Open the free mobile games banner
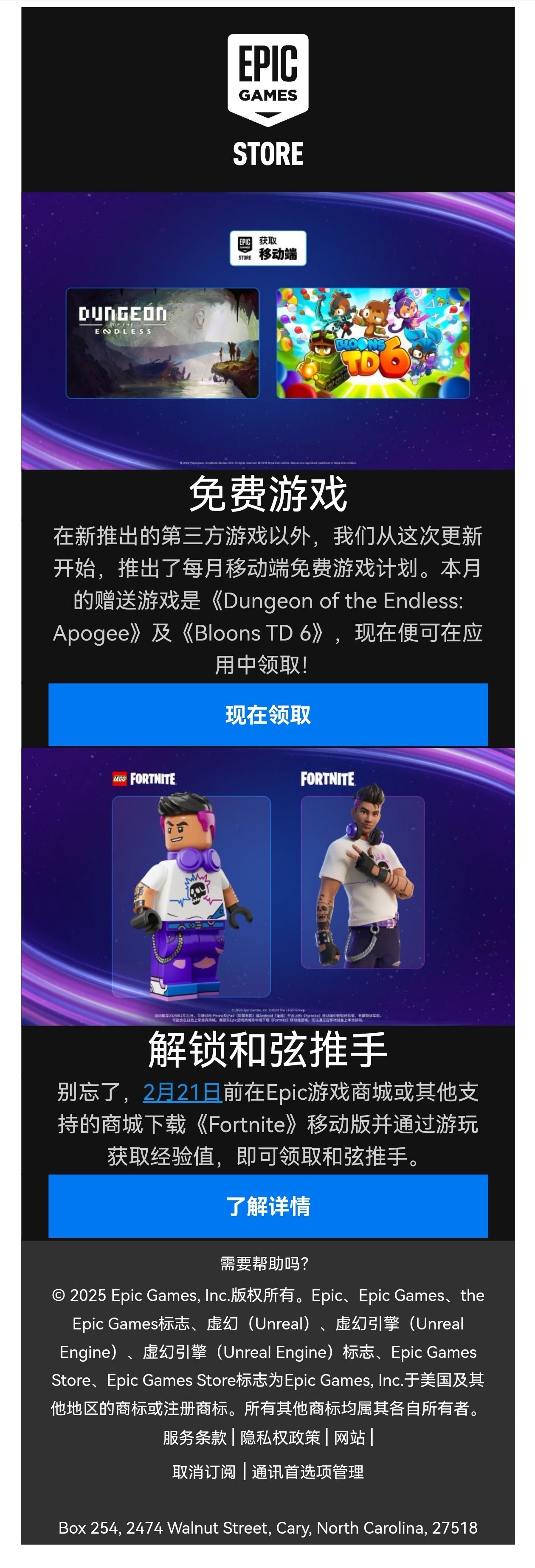This screenshot has width=535, height=1568. coord(268,331)
